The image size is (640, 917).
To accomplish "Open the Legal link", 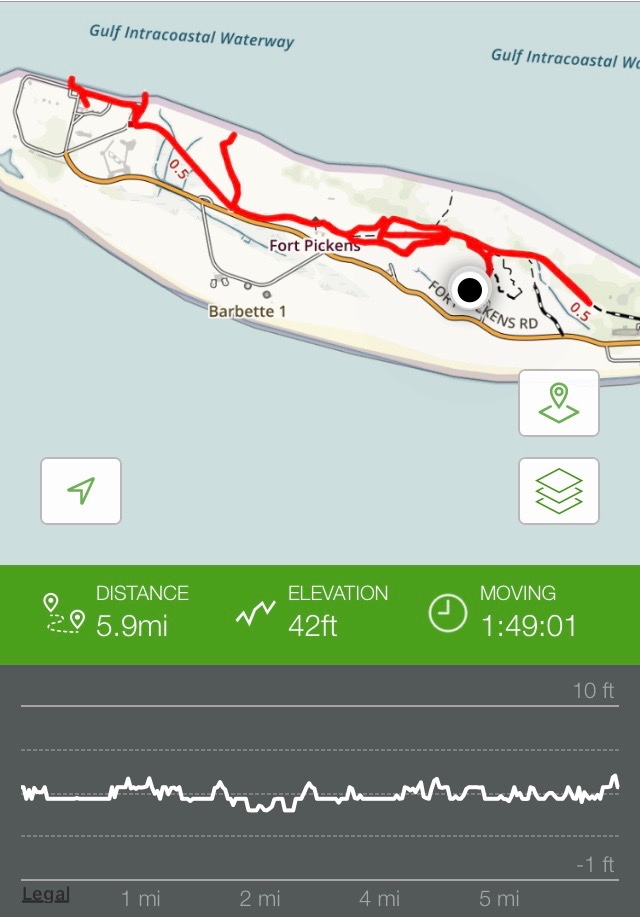I will coord(46,894).
